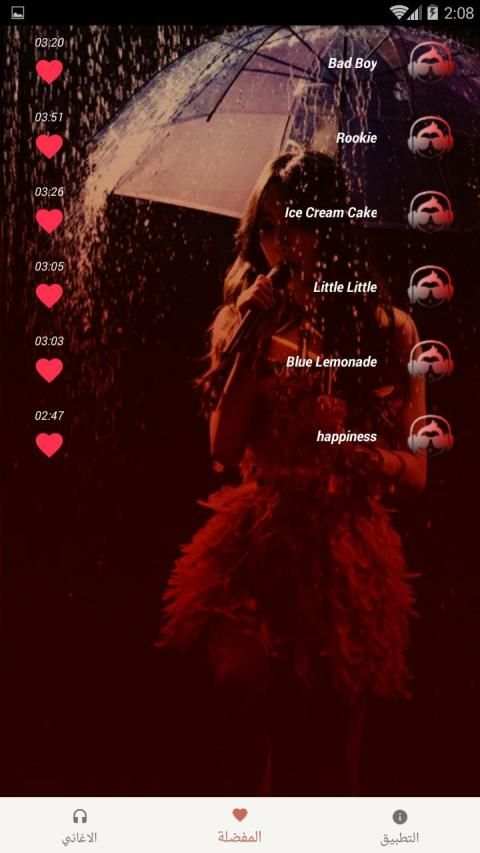
Task: Go to the التطبيق info tab
Action: tap(400, 825)
